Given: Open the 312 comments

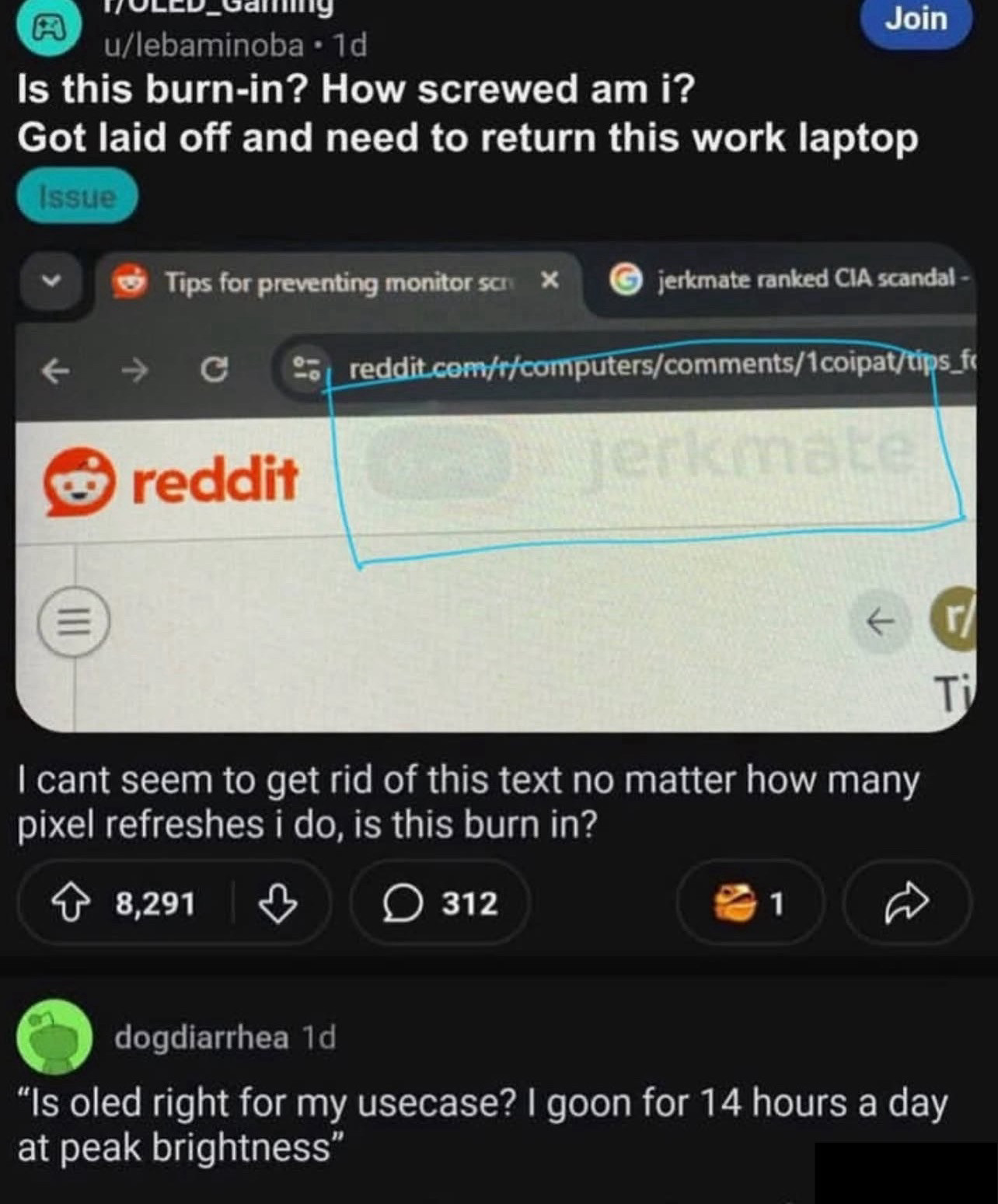Looking at the screenshot, I should point(441,903).
